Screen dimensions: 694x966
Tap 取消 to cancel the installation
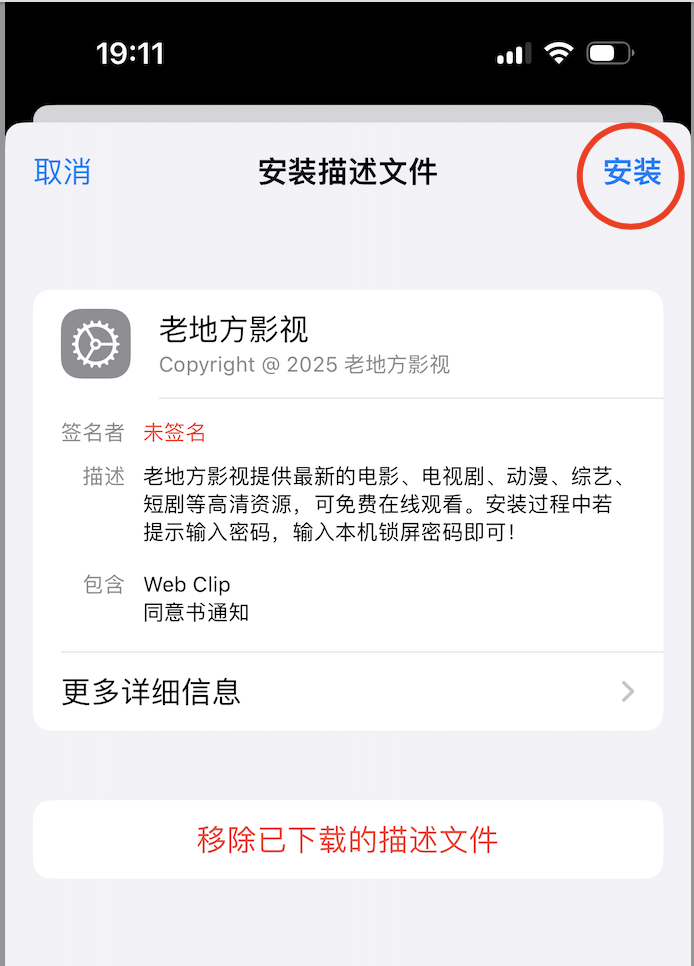(x=62, y=172)
